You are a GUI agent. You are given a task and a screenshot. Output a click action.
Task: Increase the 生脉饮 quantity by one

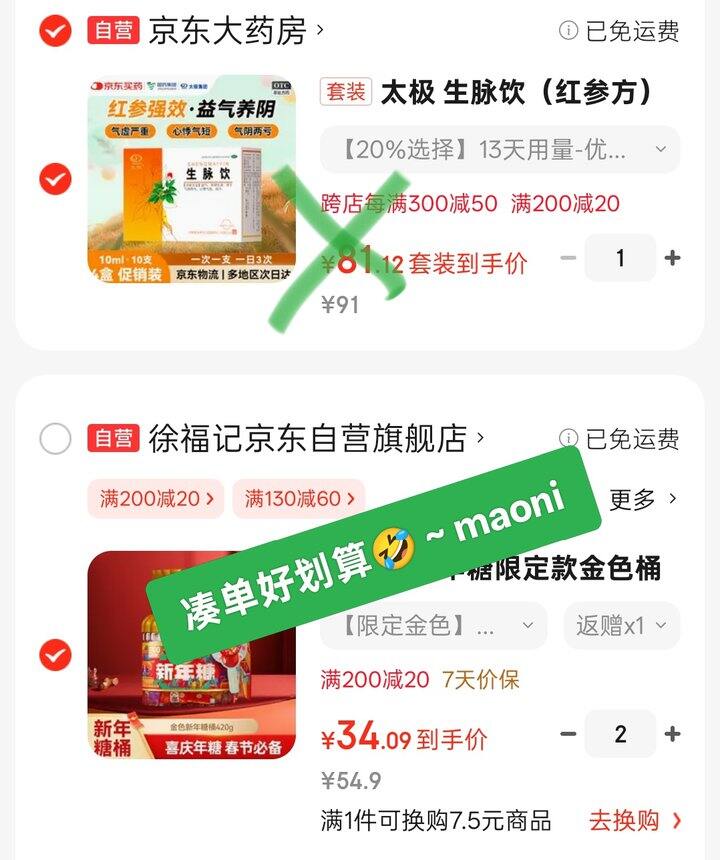pos(672,258)
